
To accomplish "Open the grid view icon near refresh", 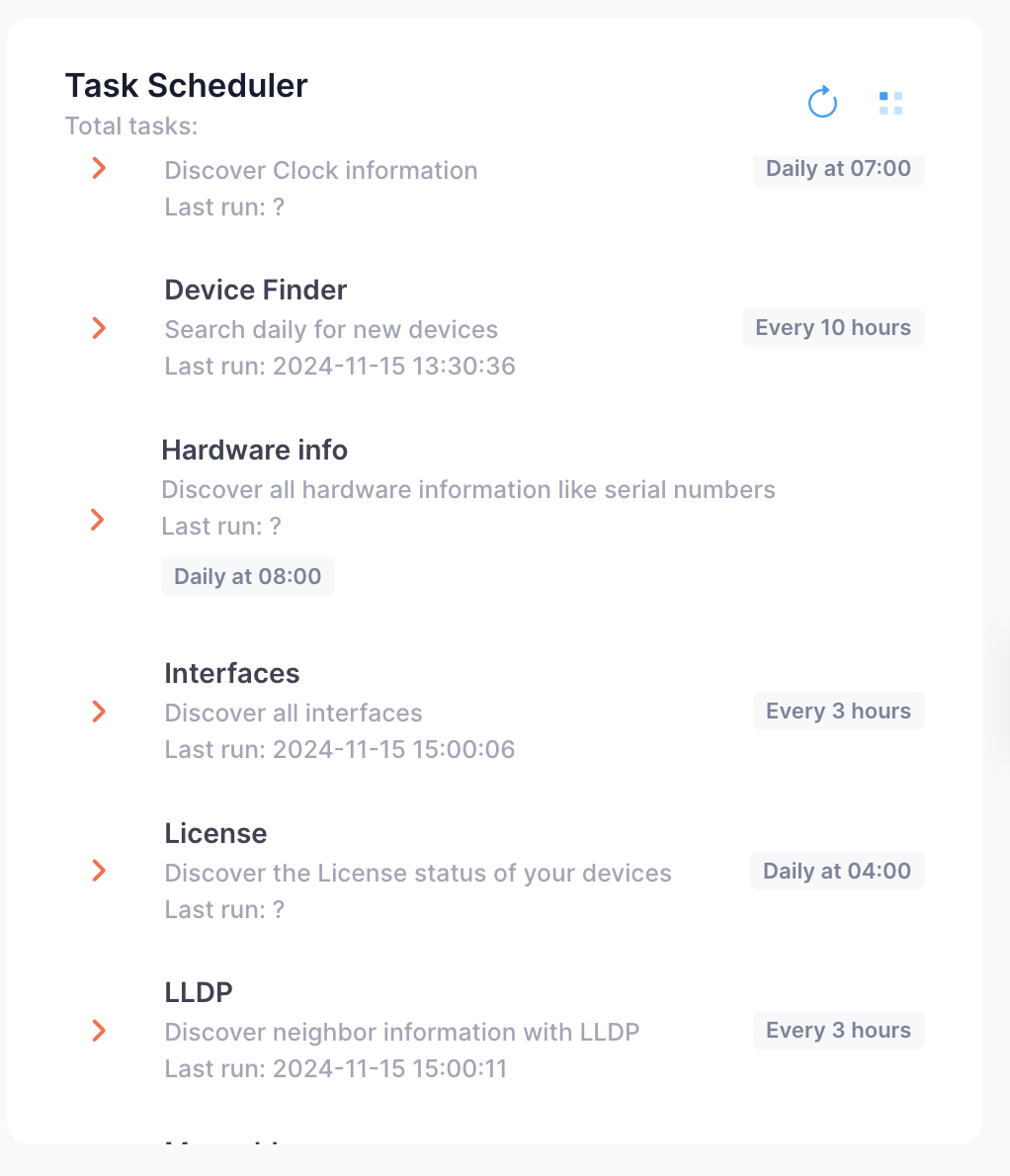I will click(889, 102).
